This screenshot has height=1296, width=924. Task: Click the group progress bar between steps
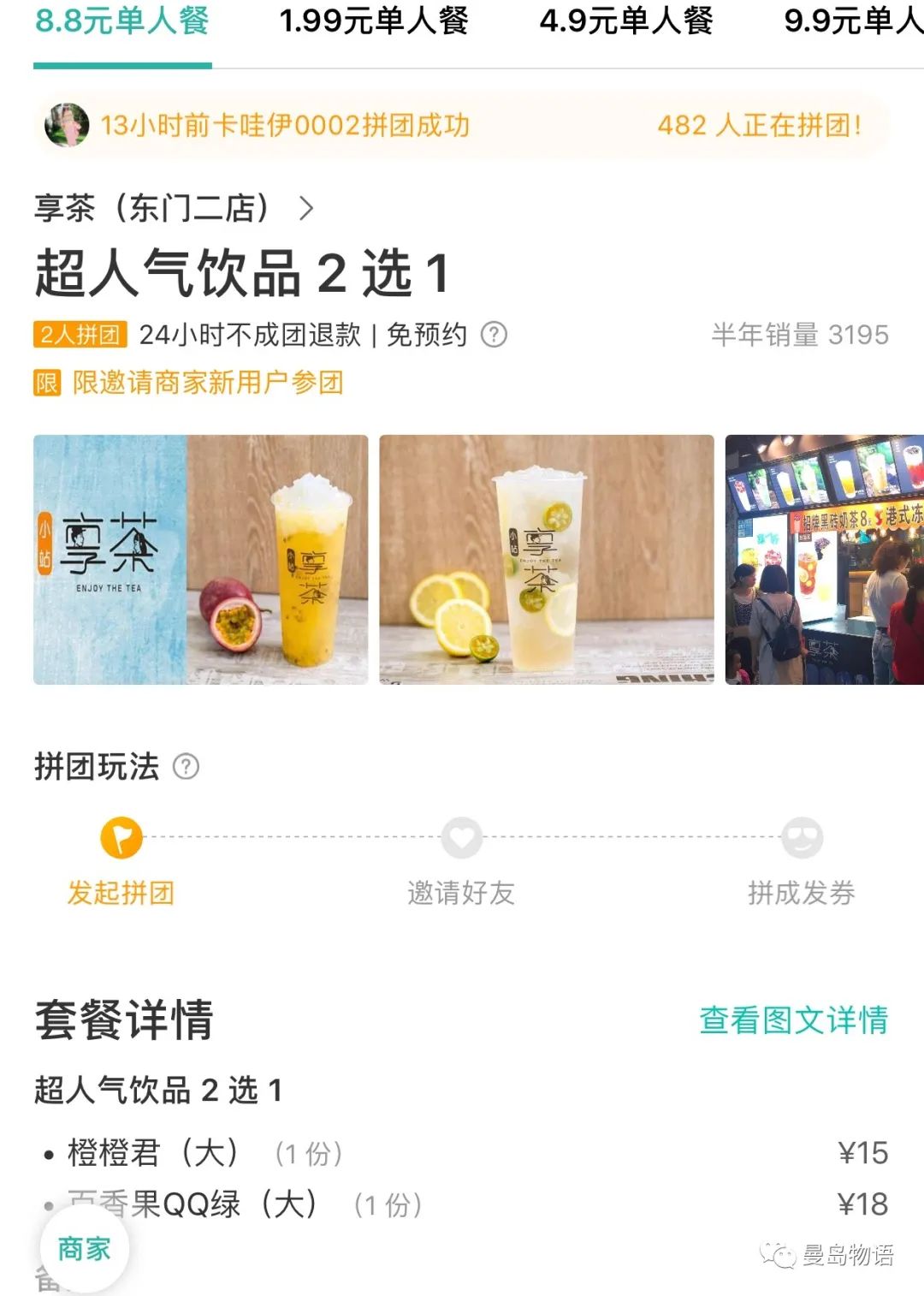291,840
